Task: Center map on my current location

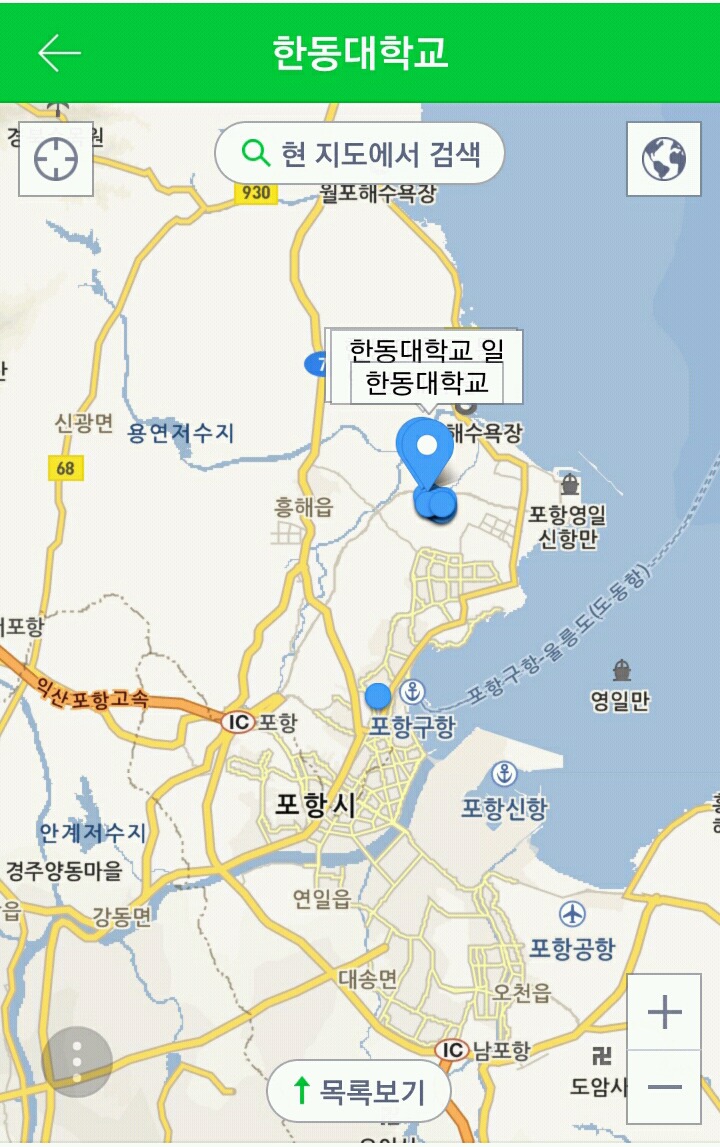Action: (x=56, y=160)
